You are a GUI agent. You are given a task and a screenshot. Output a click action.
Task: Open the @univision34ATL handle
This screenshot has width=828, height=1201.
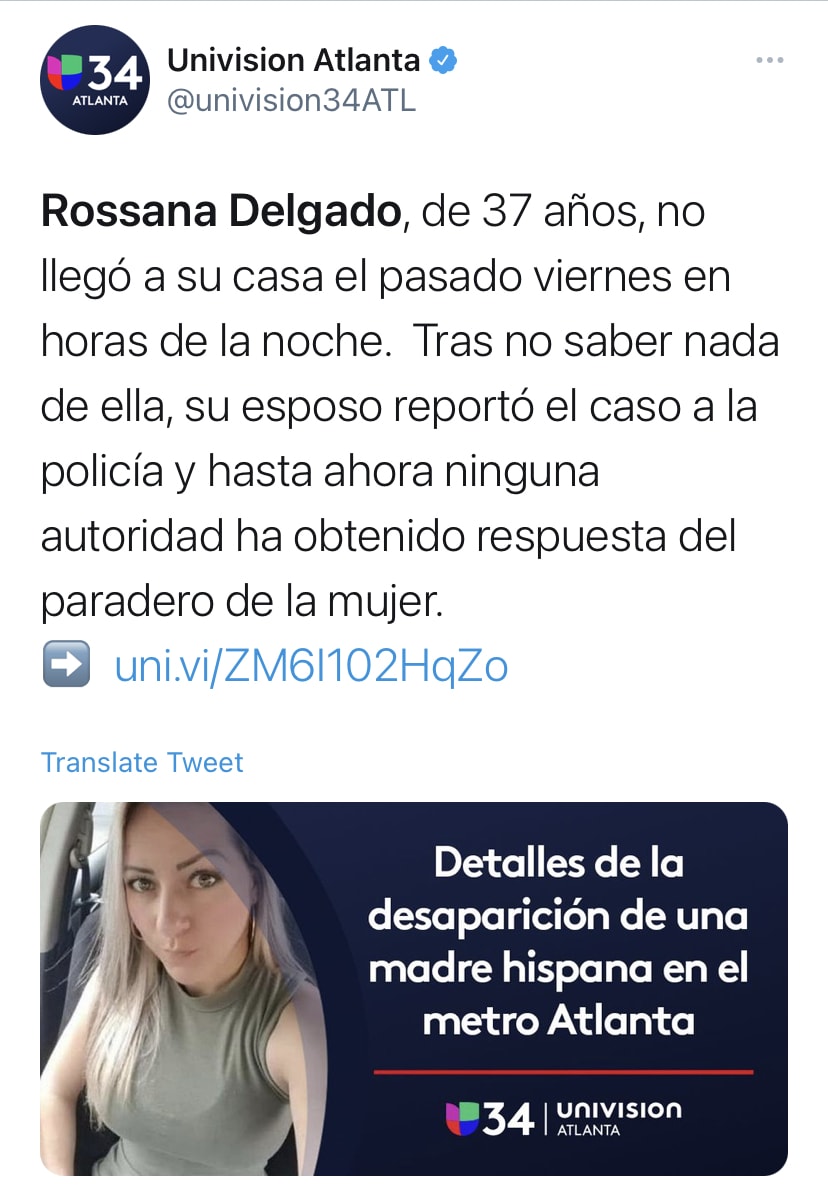[x=291, y=101]
